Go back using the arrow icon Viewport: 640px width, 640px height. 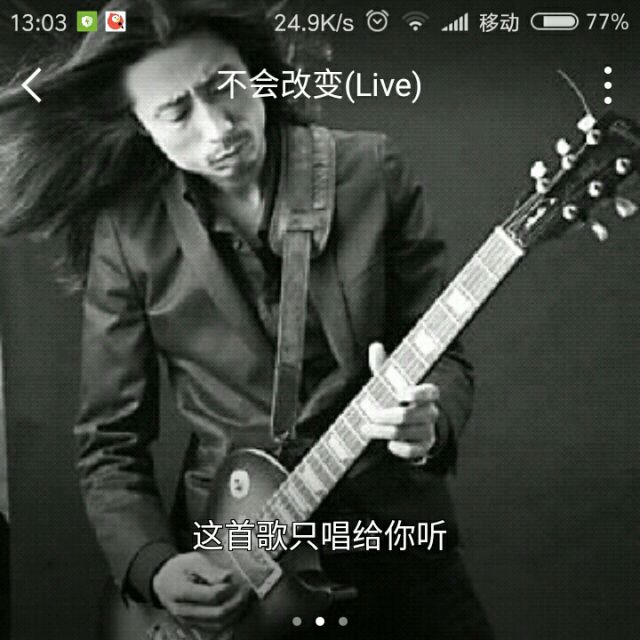coord(32,85)
